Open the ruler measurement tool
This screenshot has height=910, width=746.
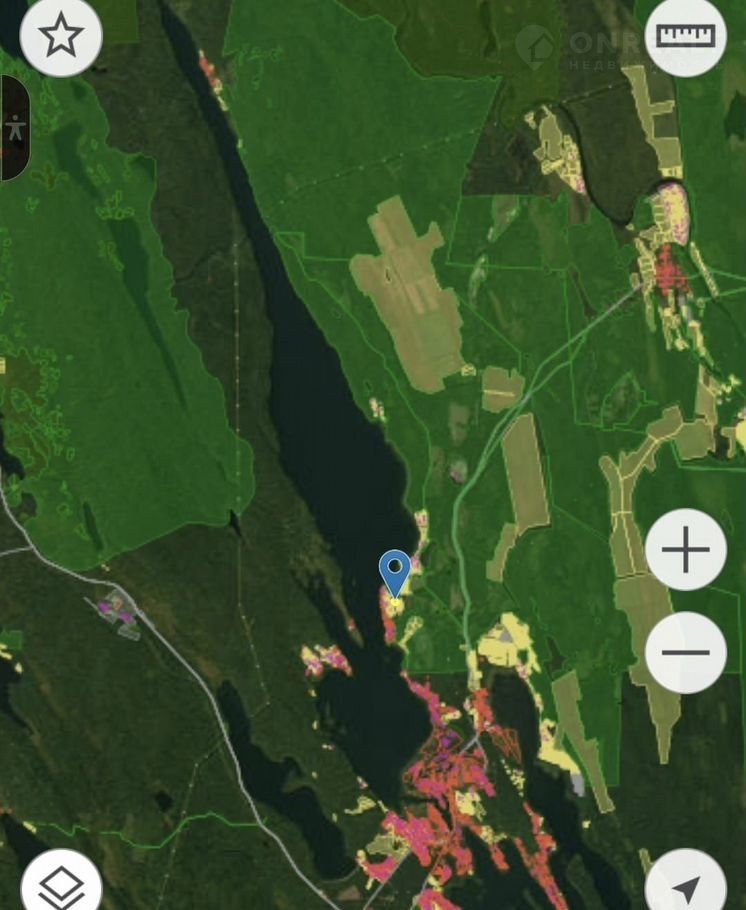click(x=686, y=37)
